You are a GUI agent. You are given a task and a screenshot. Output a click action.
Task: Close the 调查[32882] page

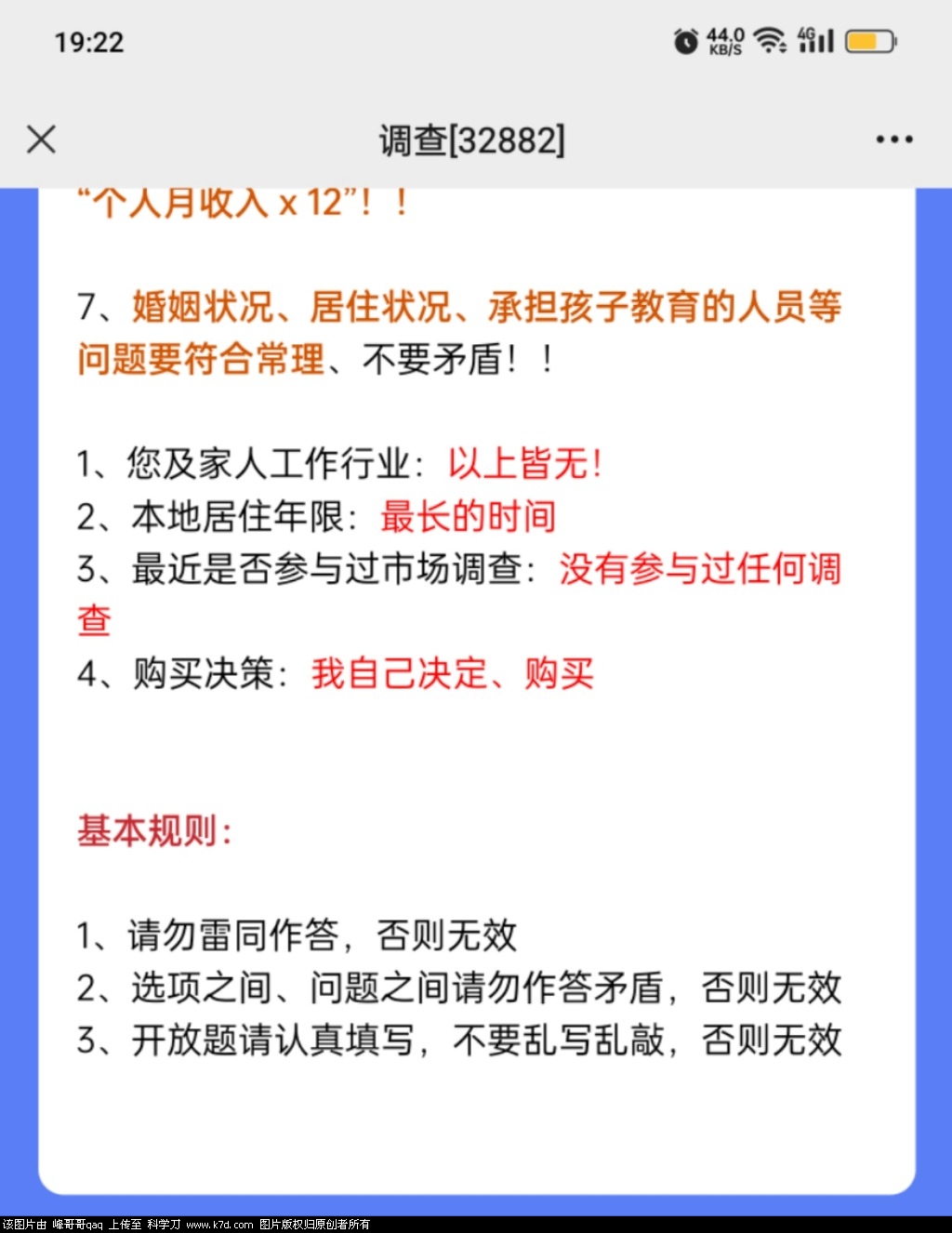[x=42, y=139]
